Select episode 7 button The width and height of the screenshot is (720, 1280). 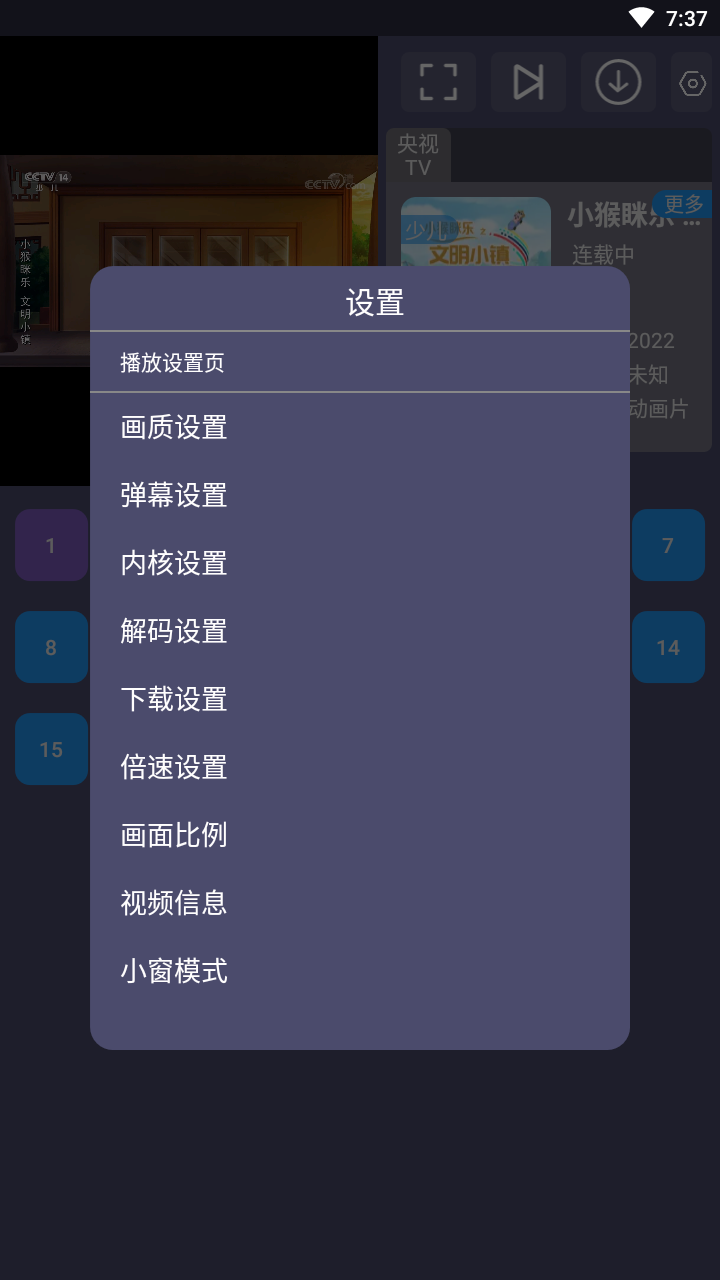coord(668,545)
